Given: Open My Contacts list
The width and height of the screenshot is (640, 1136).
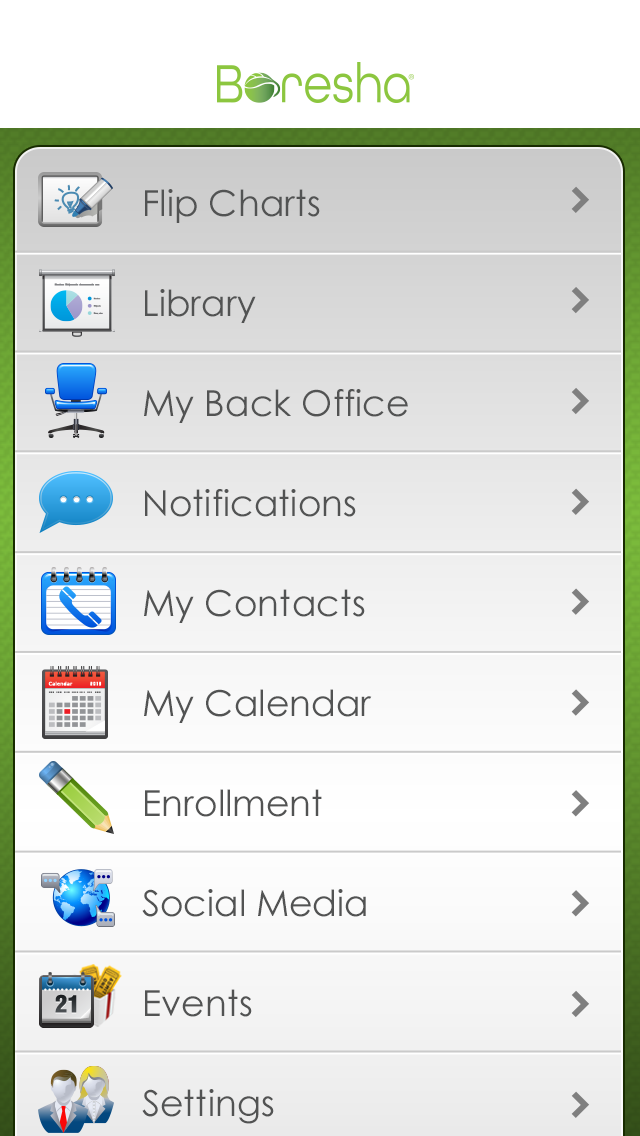Looking at the screenshot, I should coord(318,602).
